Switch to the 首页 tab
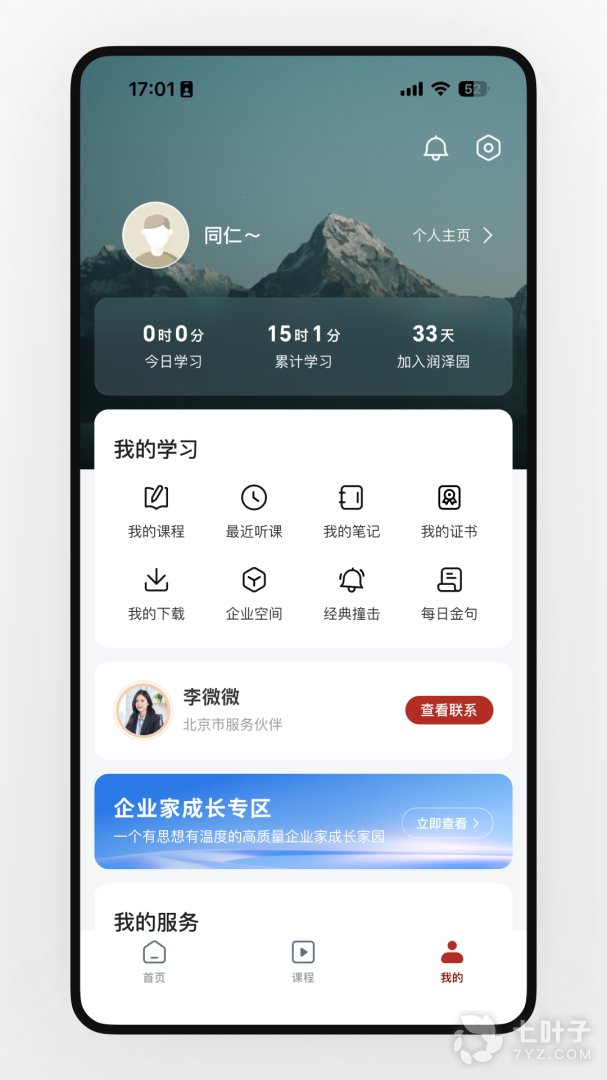This screenshot has height=1080, width=607. click(154, 962)
